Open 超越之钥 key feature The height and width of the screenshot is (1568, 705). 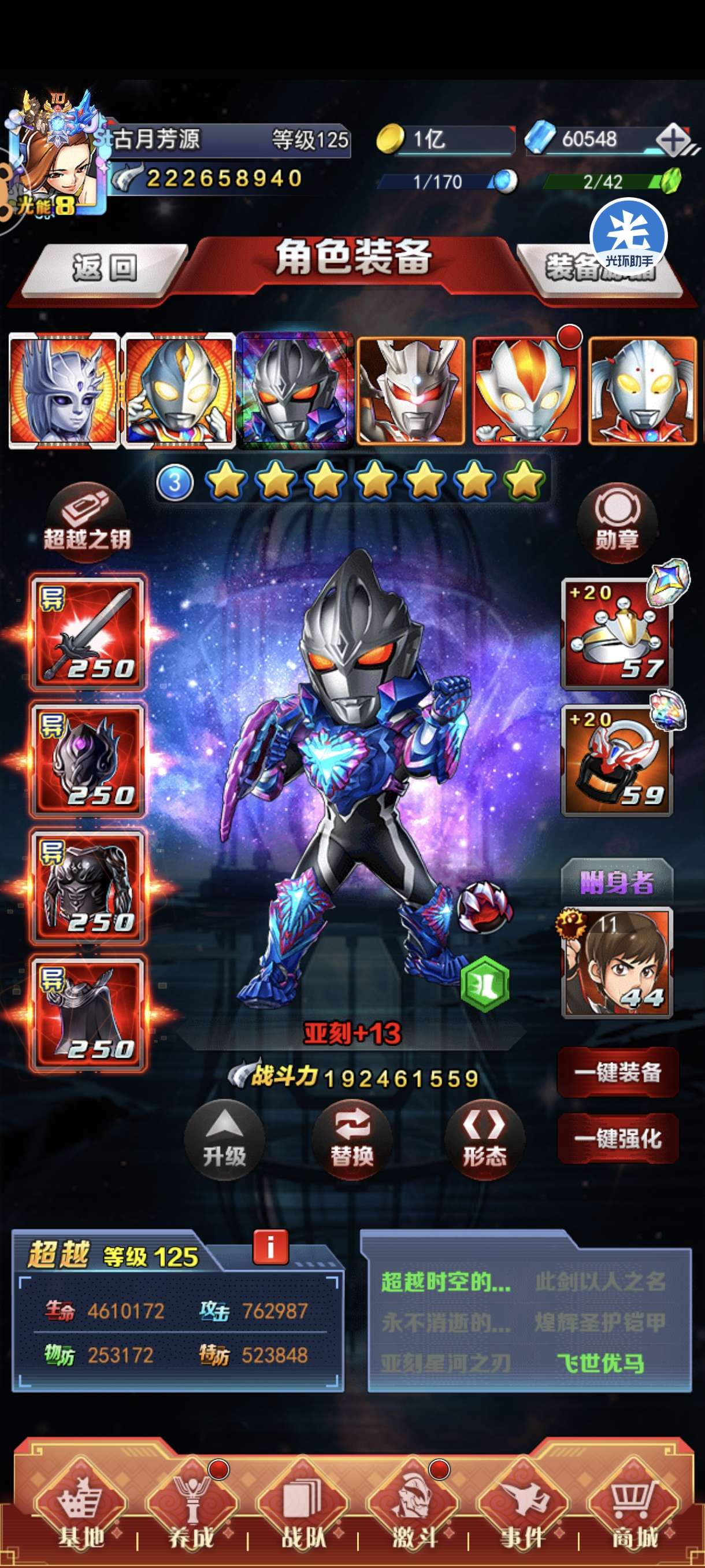(x=87, y=522)
